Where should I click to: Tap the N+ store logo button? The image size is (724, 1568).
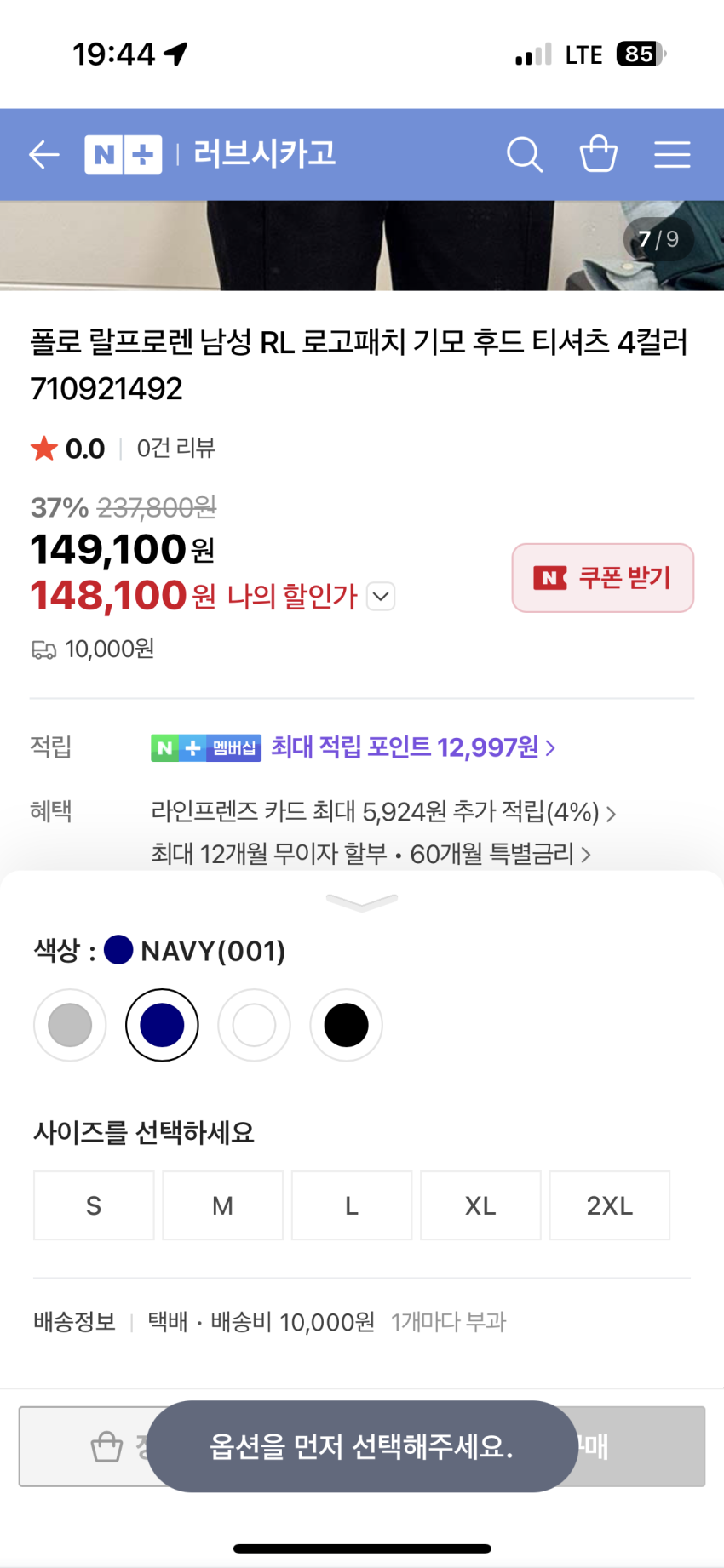(x=124, y=155)
